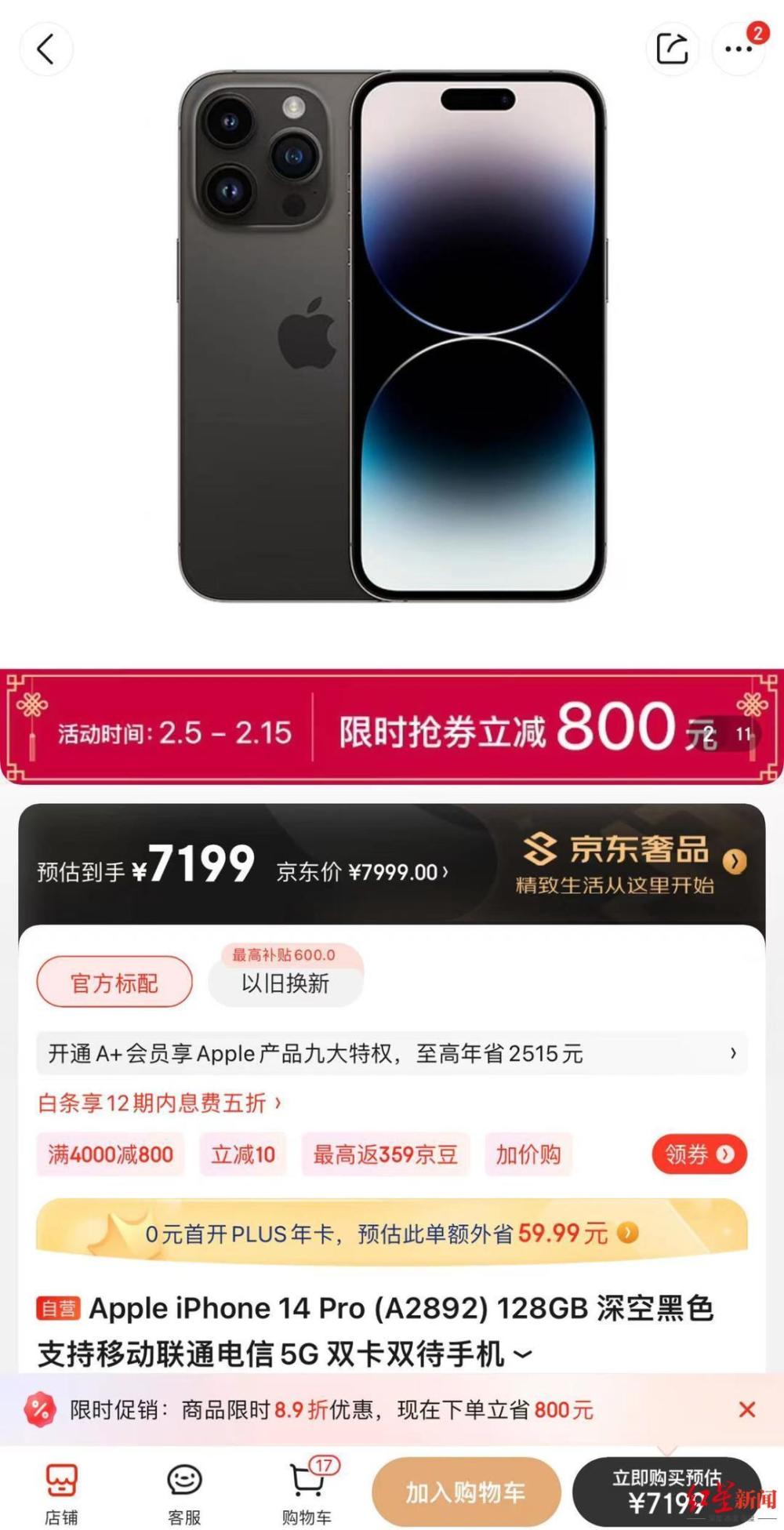Screen dimensions: 784x1530
Task: Go back to the previous page
Action: click(46, 49)
